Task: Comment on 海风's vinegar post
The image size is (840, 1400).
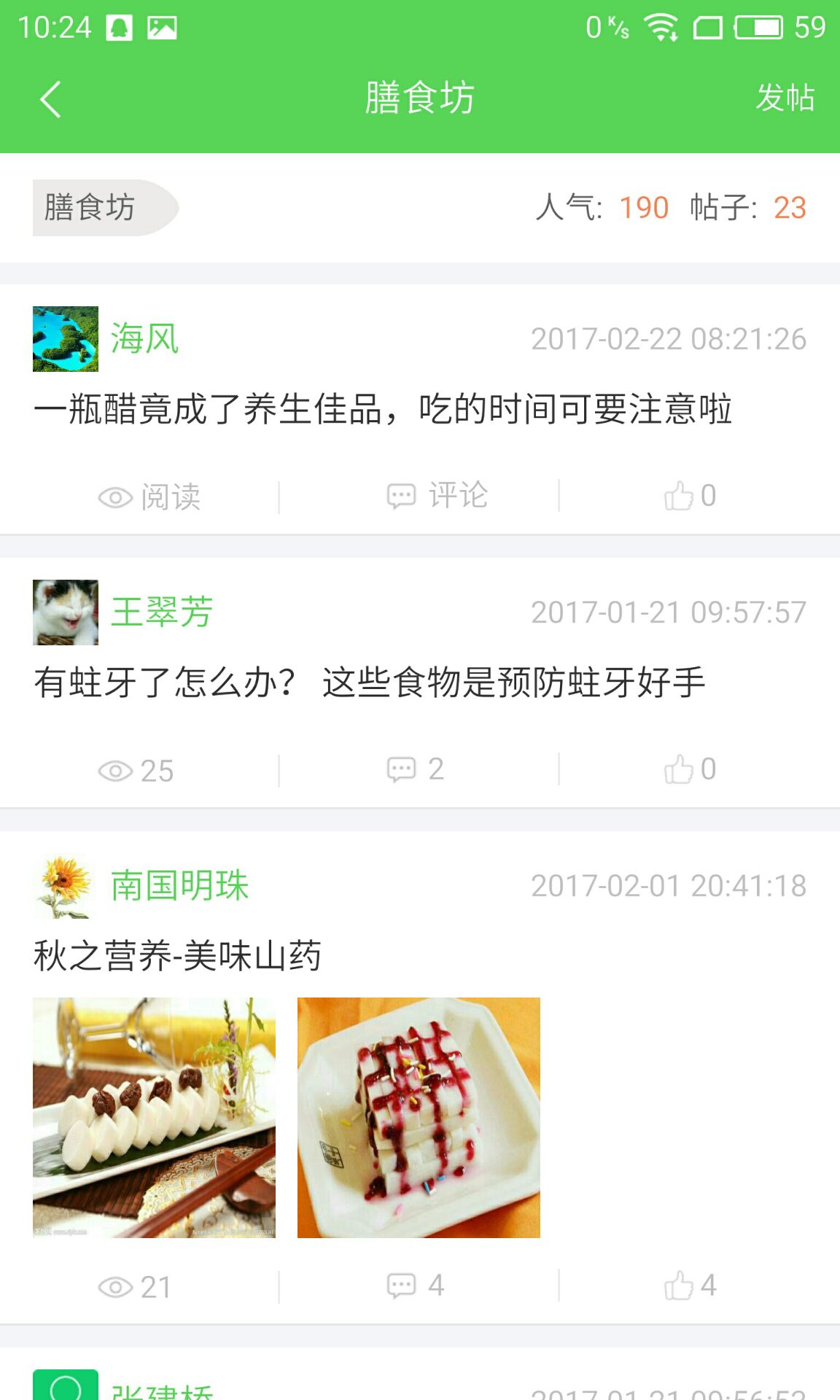Action: (x=437, y=497)
